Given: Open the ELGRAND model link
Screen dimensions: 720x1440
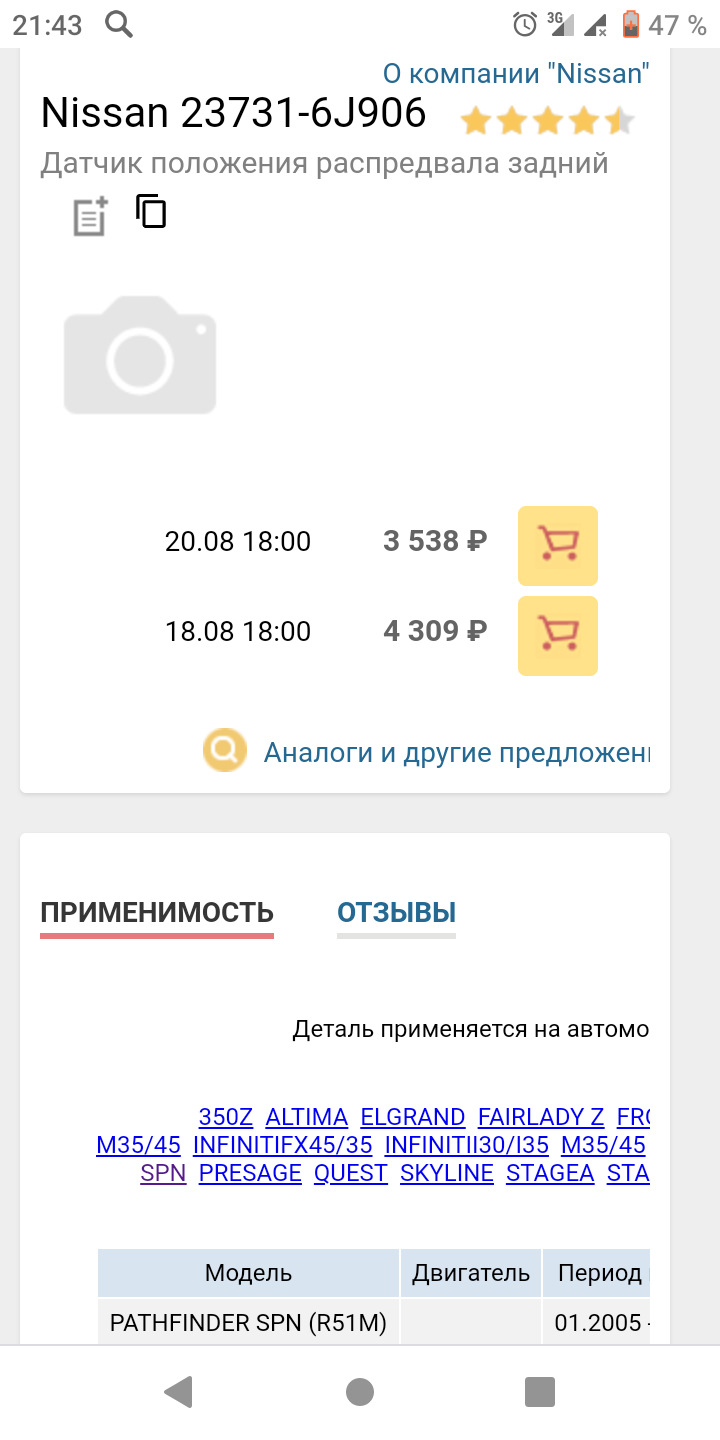Looking at the screenshot, I should (x=413, y=1117).
